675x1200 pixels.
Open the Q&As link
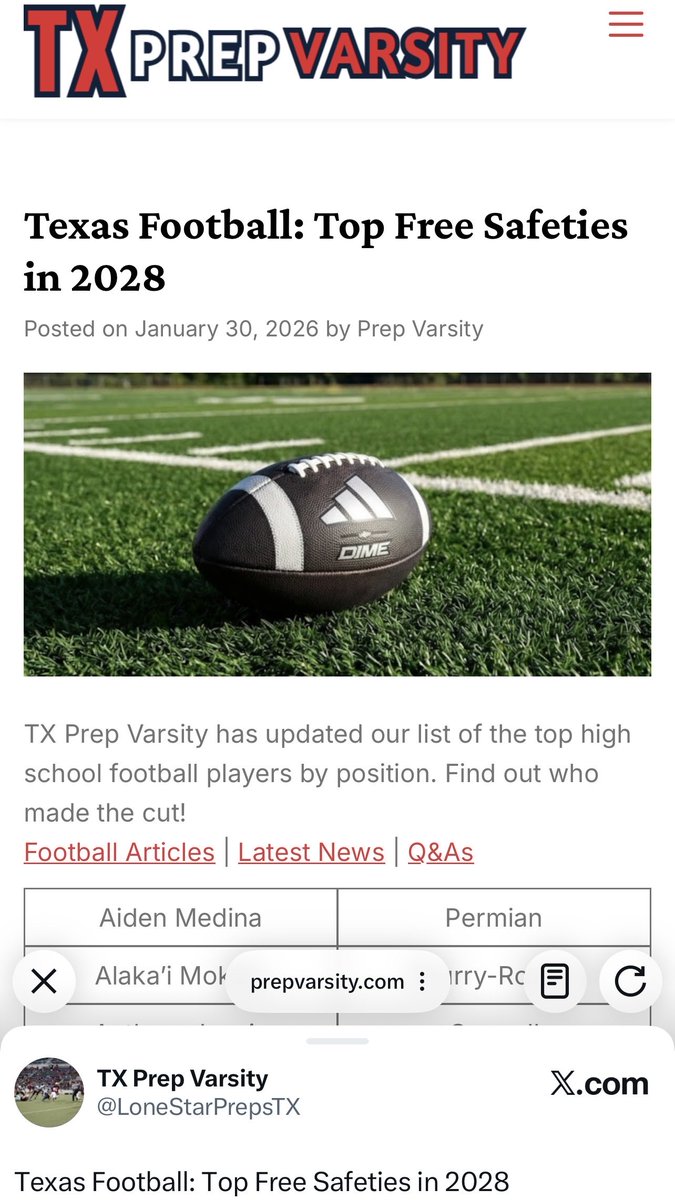point(440,852)
